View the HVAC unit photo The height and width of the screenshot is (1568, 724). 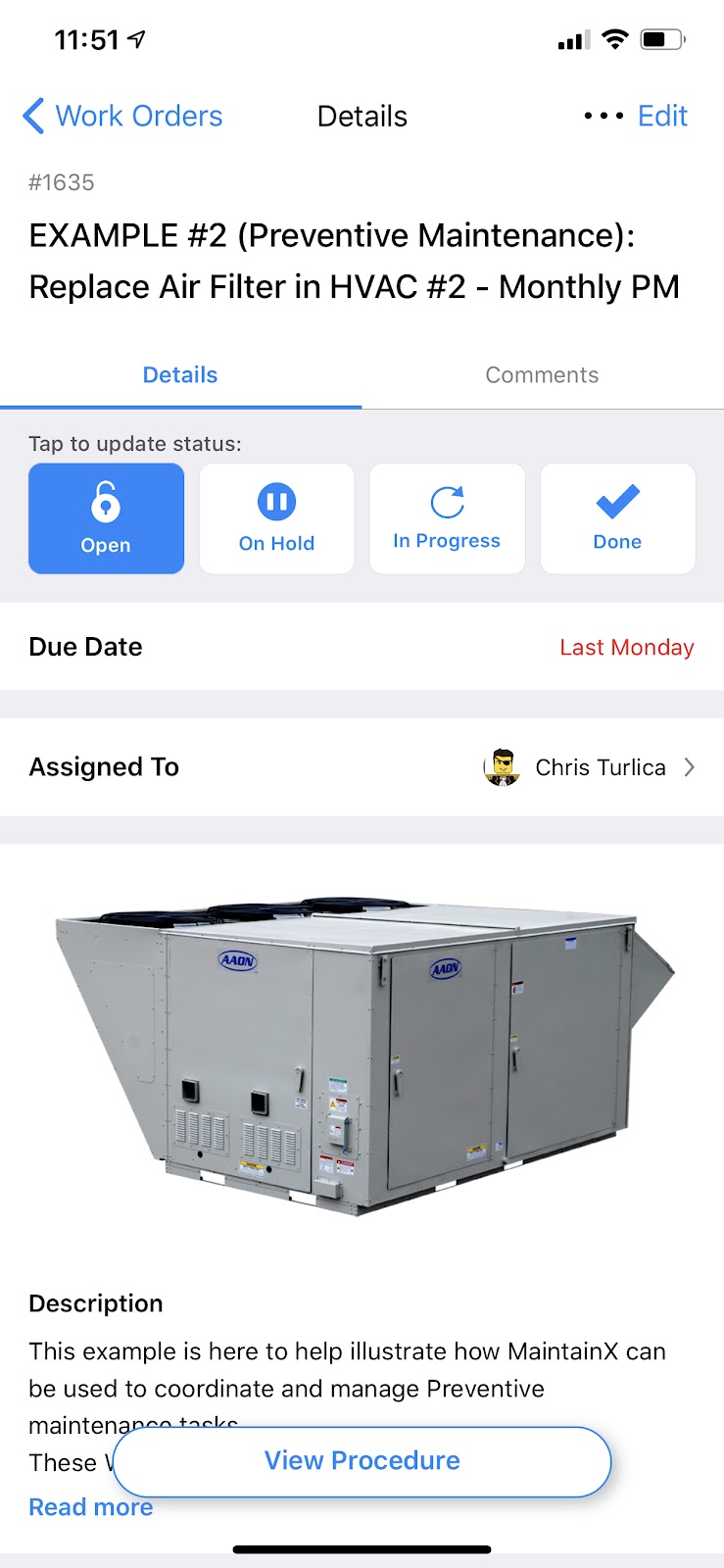364,1056
